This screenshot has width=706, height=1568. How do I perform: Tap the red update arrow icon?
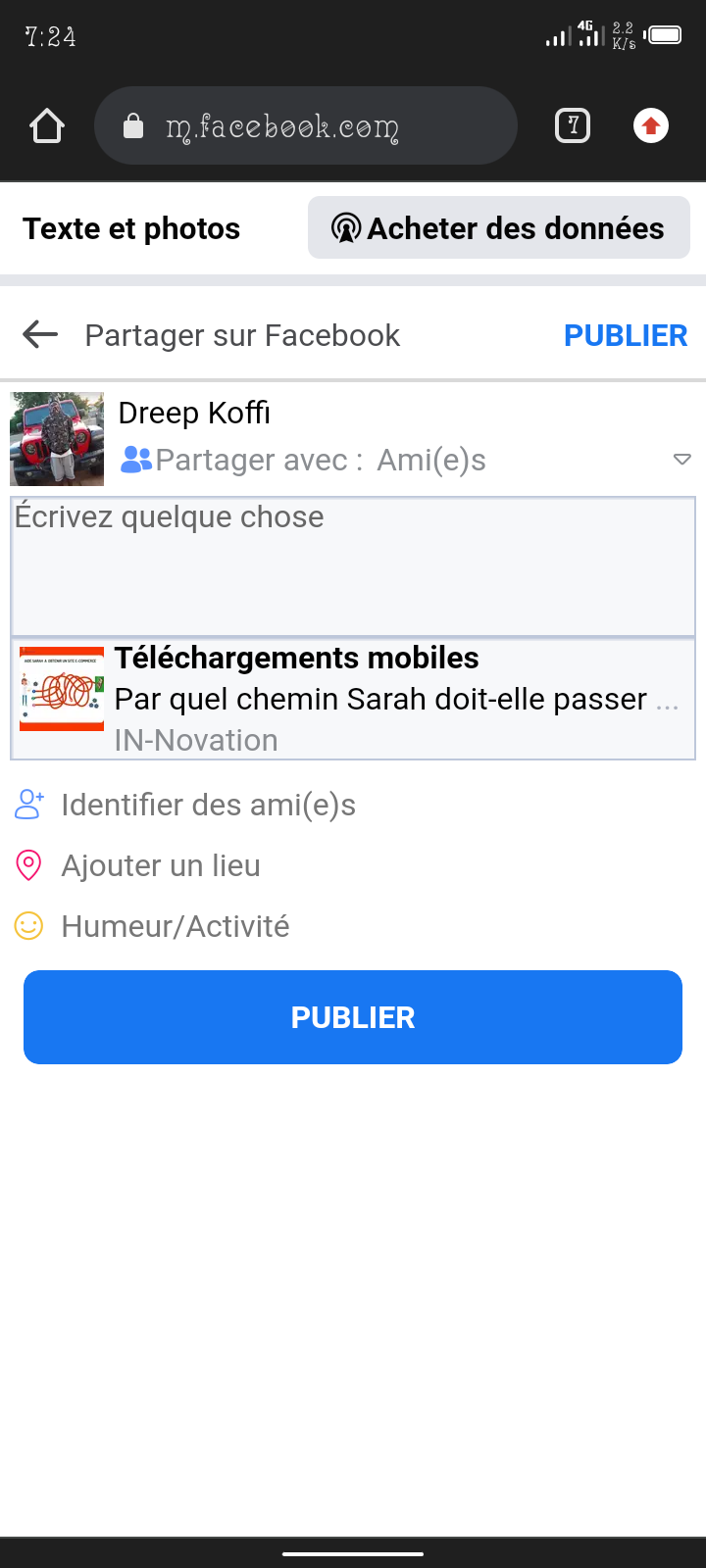[x=651, y=125]
